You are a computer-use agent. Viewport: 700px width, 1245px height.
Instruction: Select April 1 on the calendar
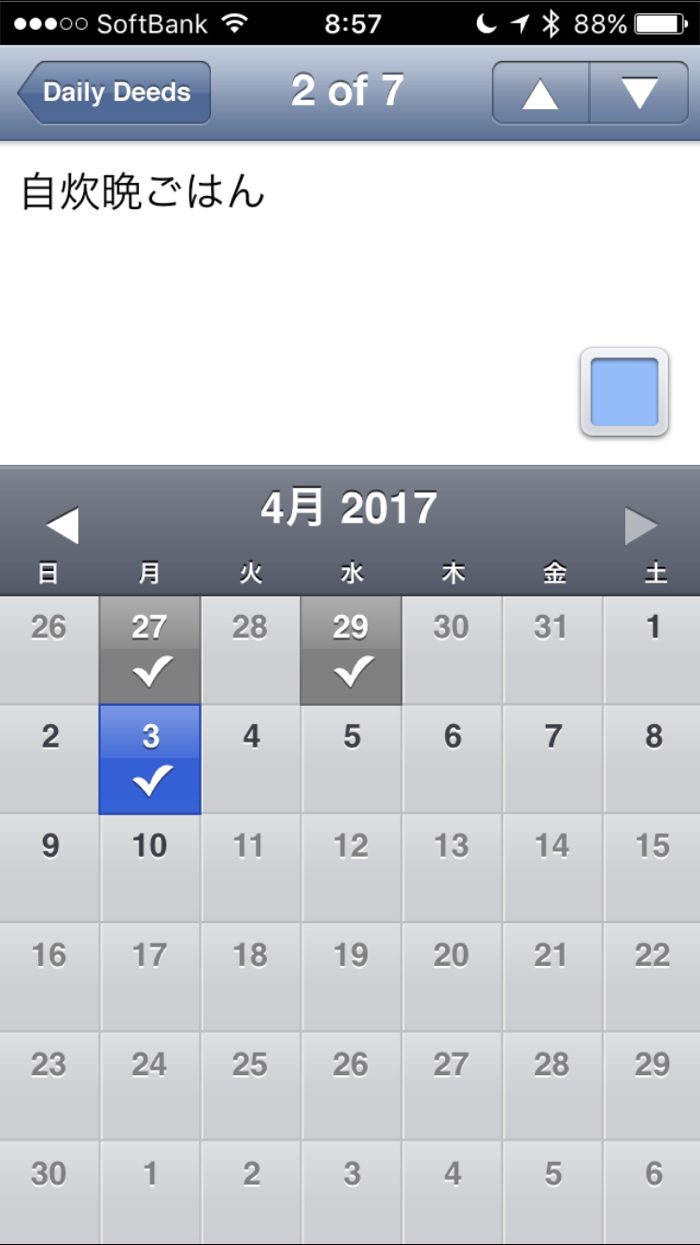point(653,651)
